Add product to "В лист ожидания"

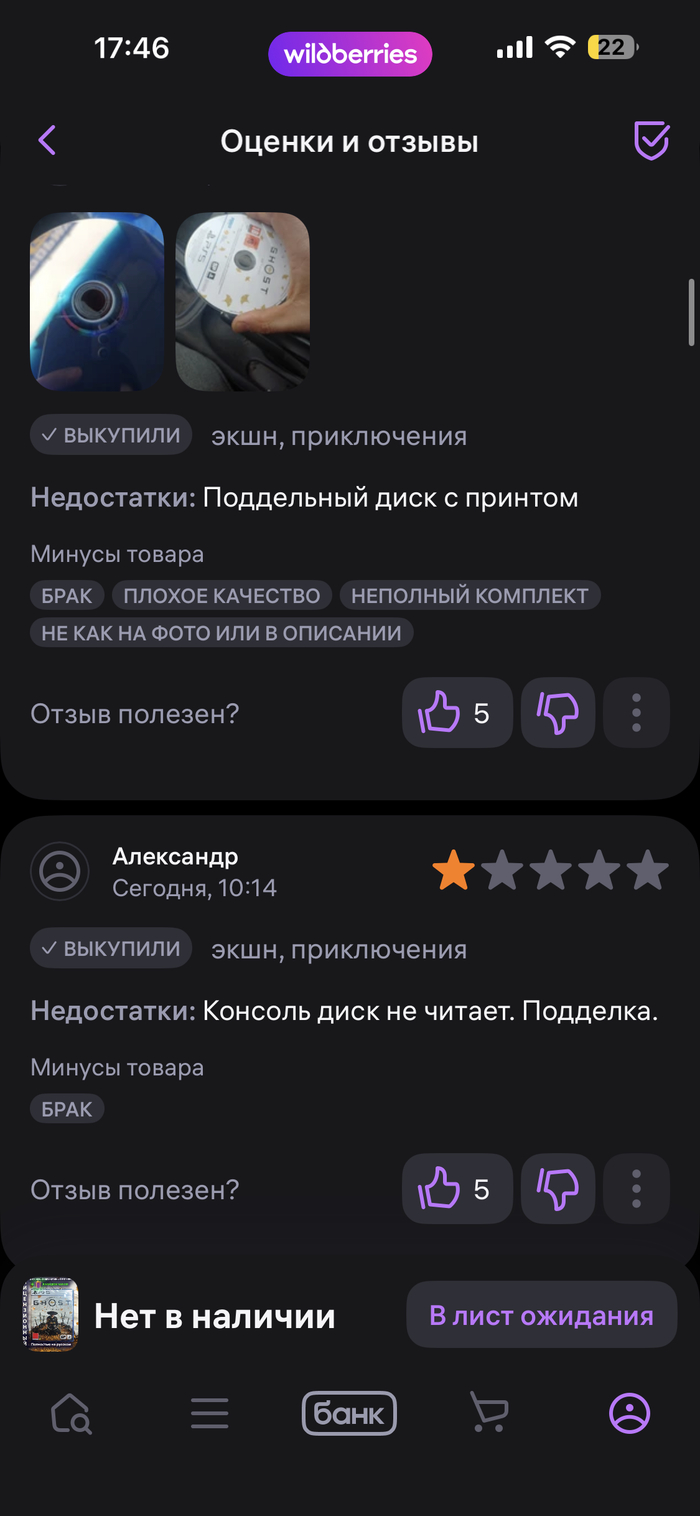coord(541,1316)
